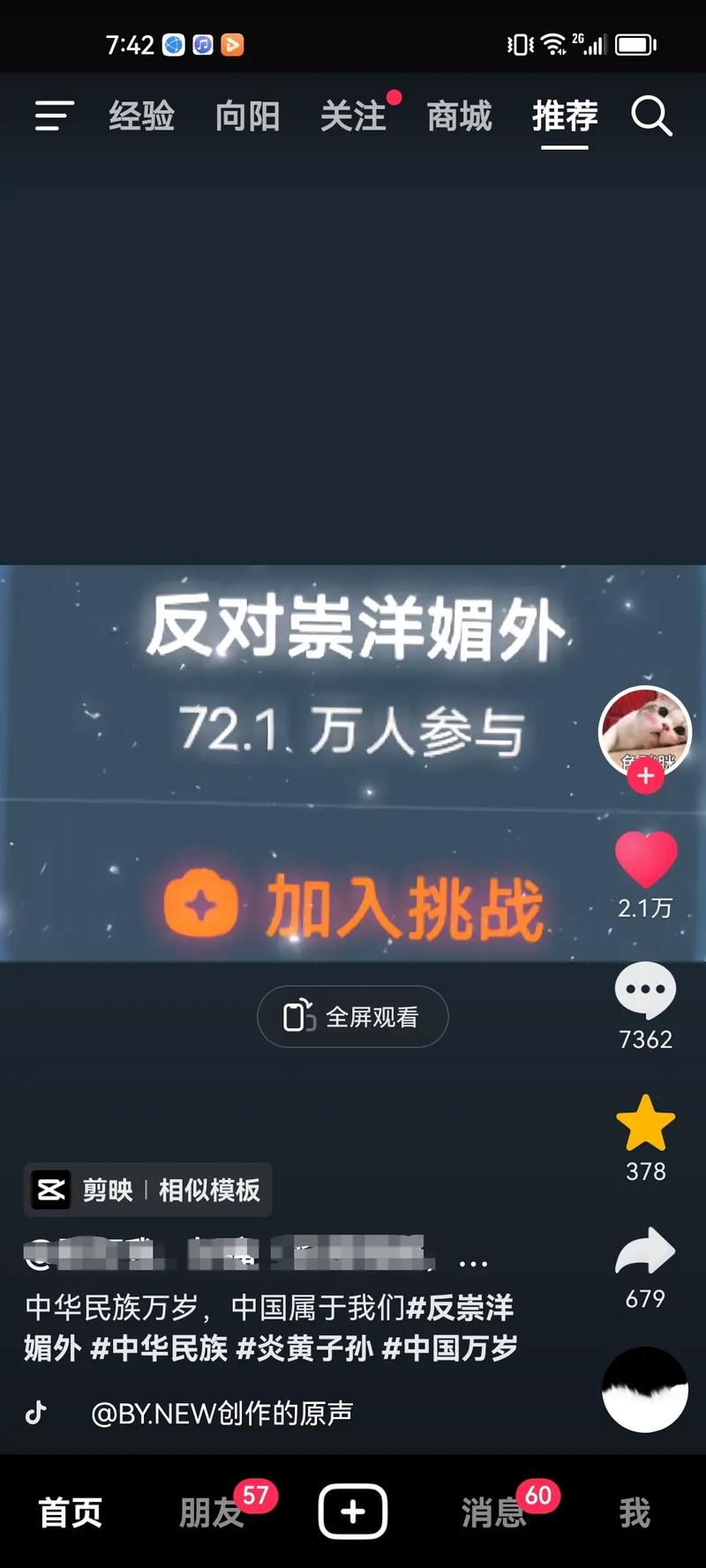706x1568 pixels.
Task: Create a new post with plus button
Action: click(353, 1511)
